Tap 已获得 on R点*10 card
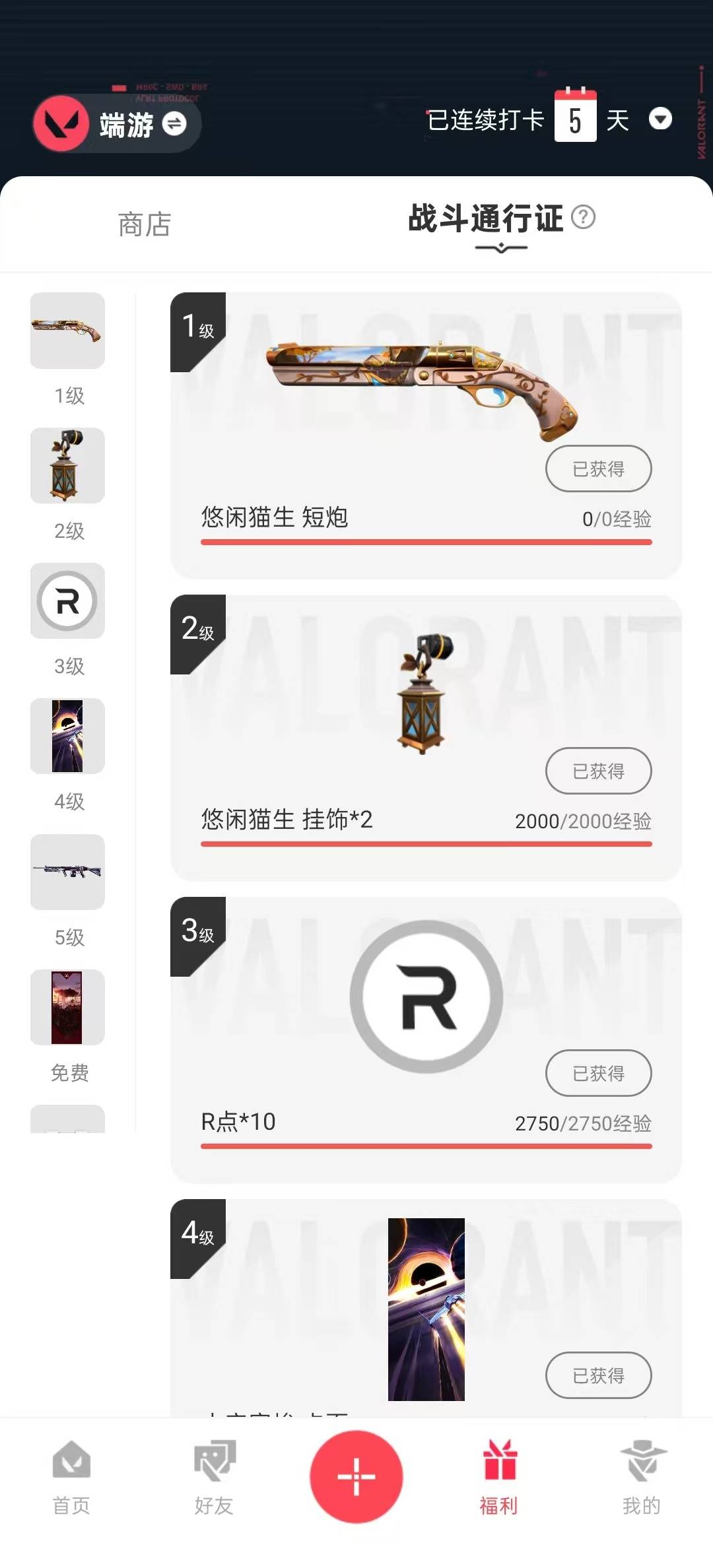The height and width of the screenshot is (1568, 713). [x=598, y=1073]
